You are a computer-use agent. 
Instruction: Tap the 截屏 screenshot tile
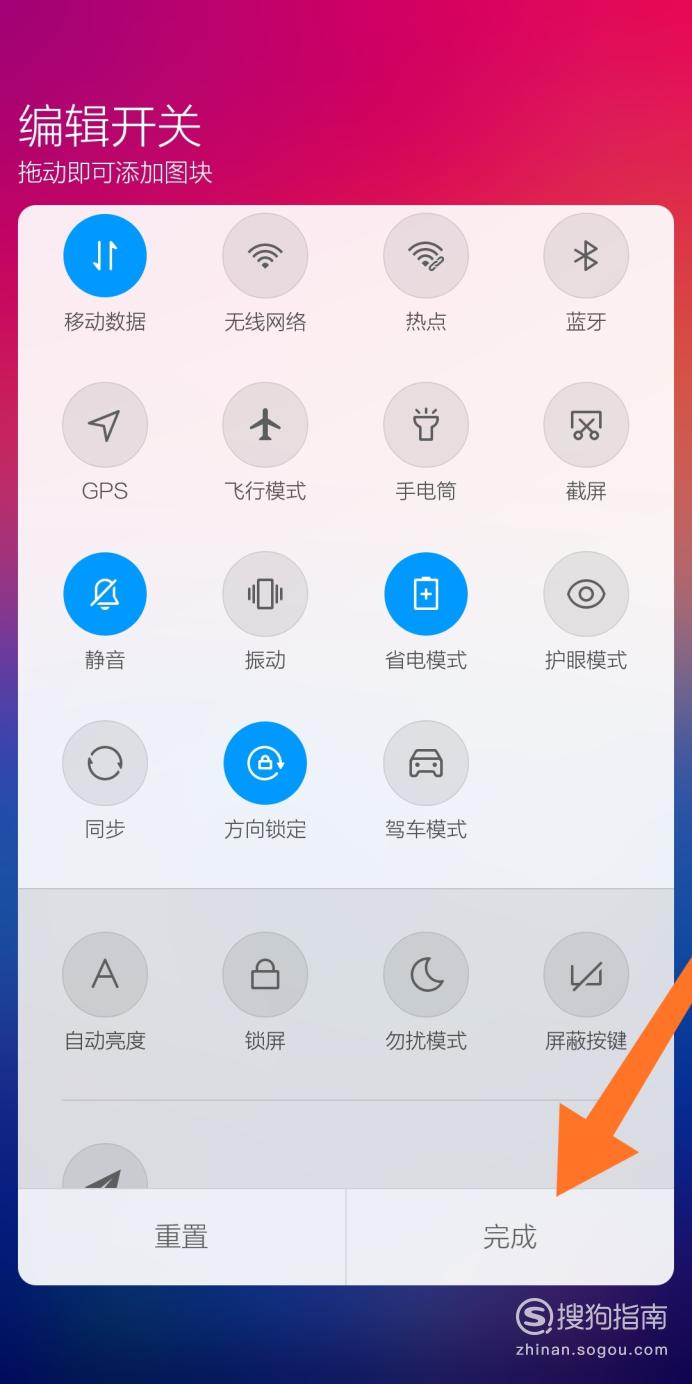point(586,425)
